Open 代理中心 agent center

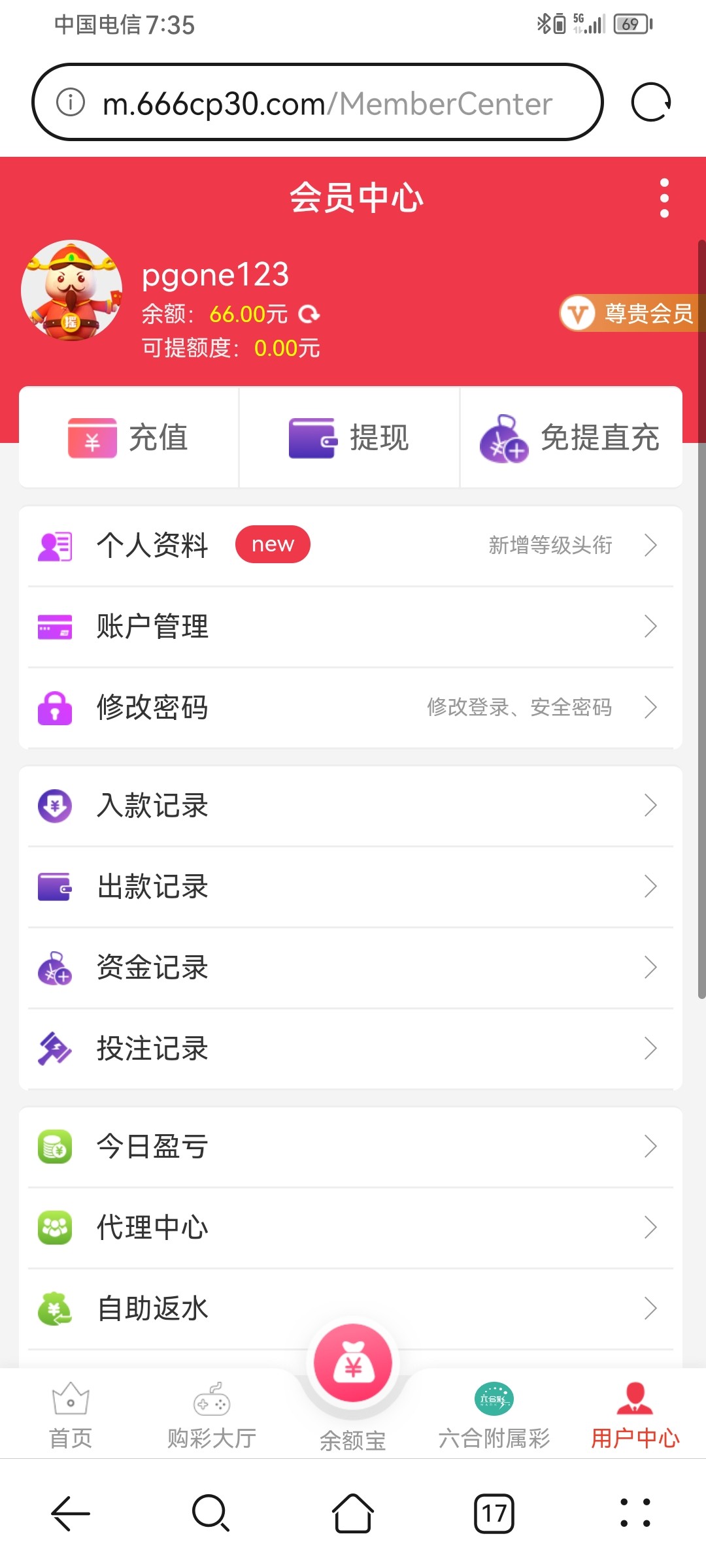pos(152,1228)
